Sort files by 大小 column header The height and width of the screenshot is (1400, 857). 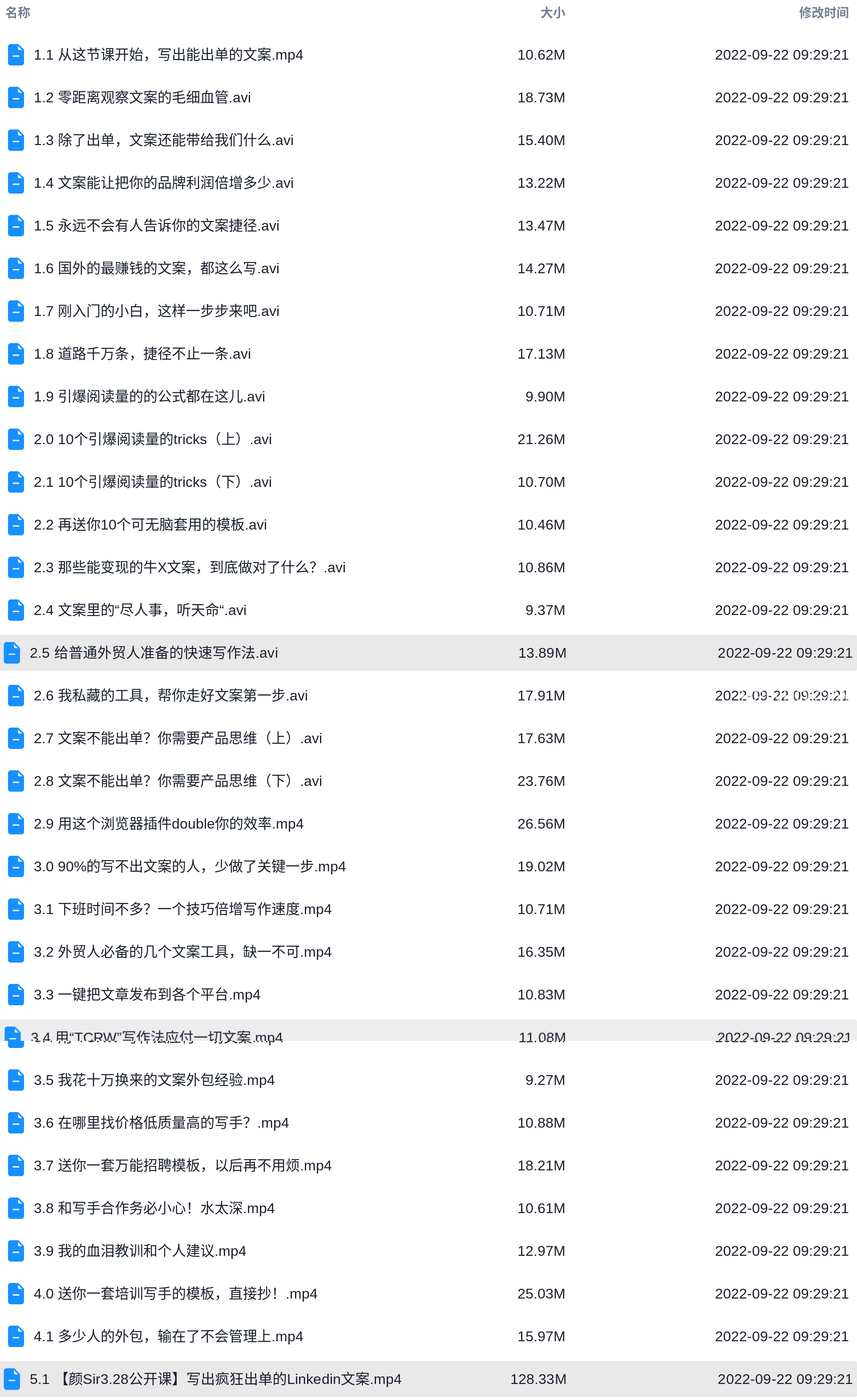[552, 12]
